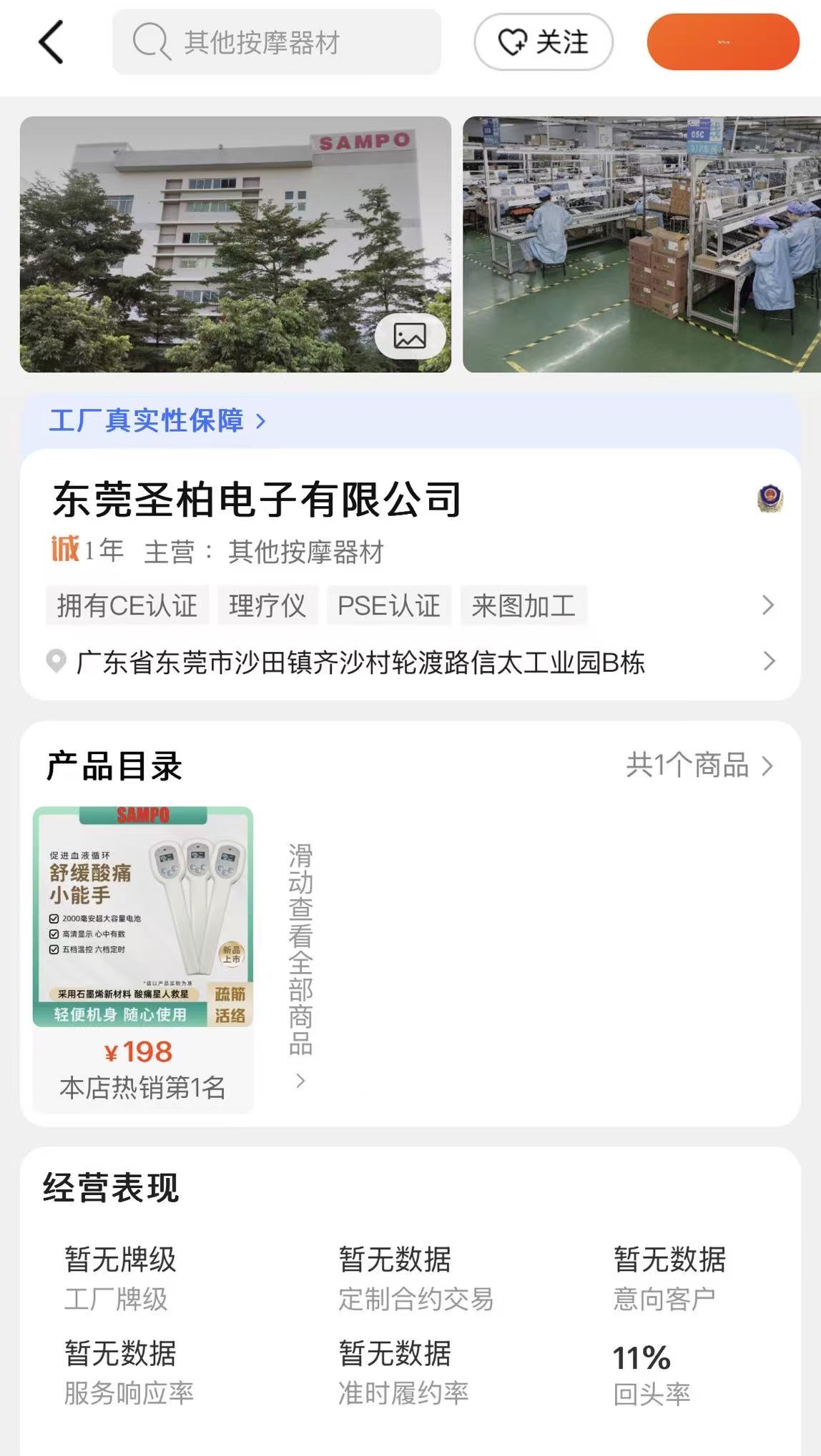View the factory workshop photo
The height and width of the screenshot is (1456, 821).
point(641,244)
